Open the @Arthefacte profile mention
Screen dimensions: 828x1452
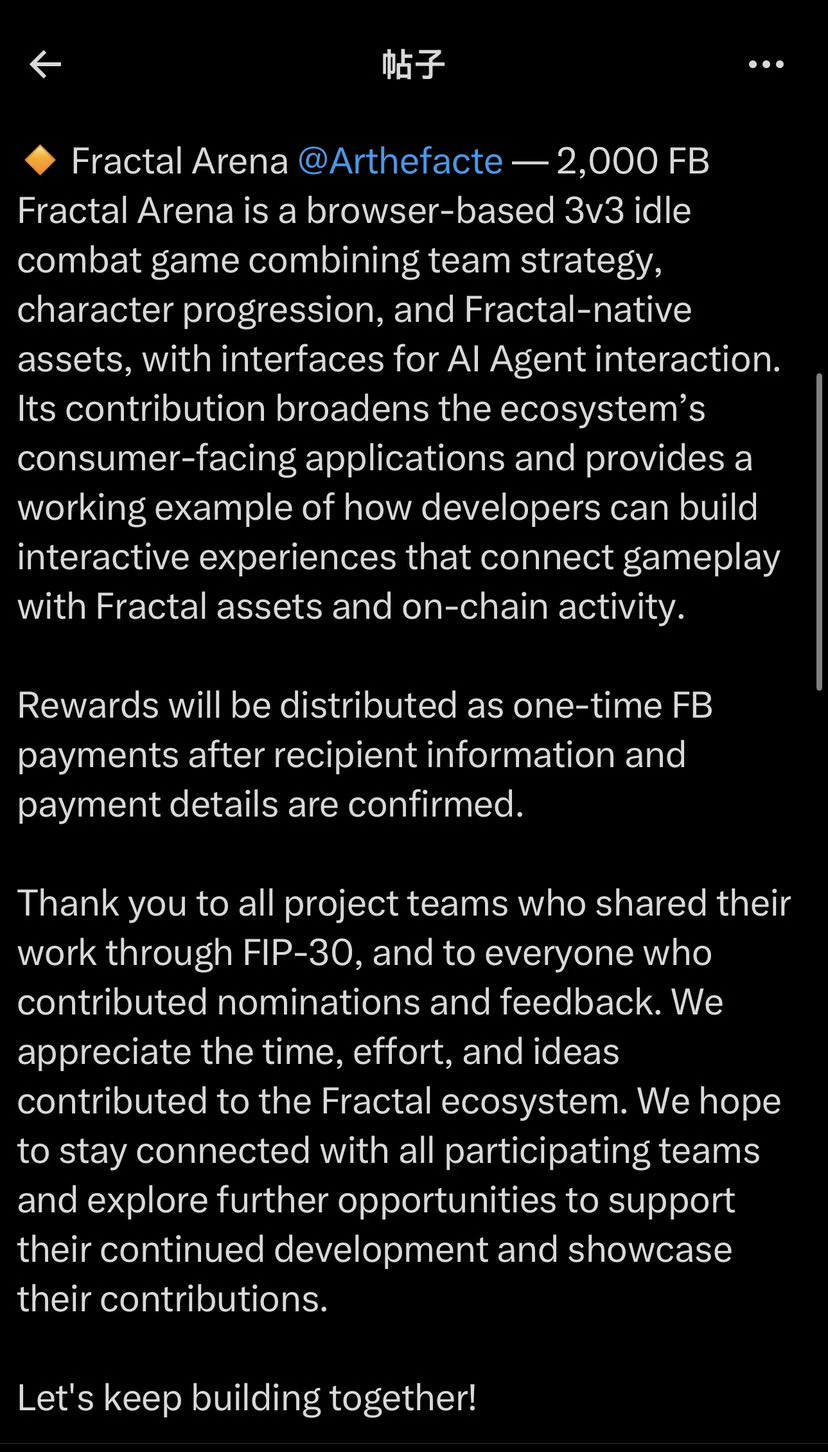click(400, 161)
